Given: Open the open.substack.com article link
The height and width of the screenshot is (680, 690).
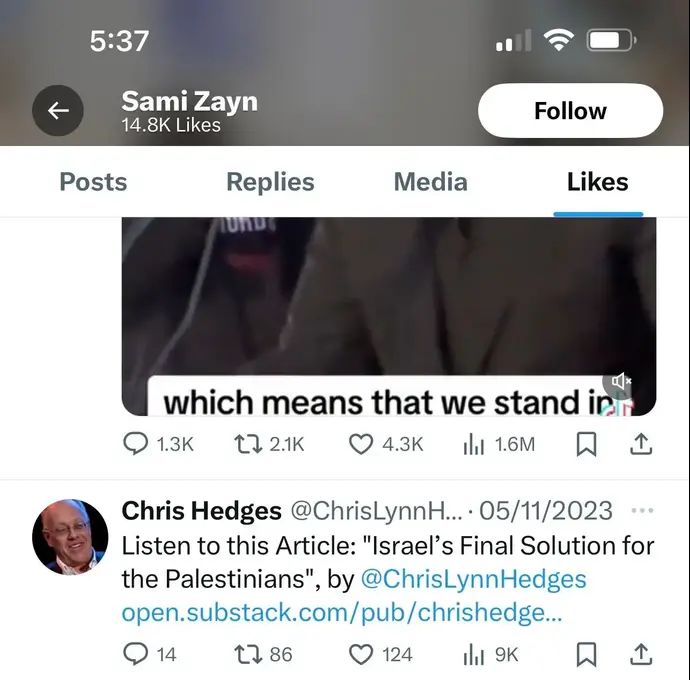Looking at the screenshot, I should click(x=341, y=613).
